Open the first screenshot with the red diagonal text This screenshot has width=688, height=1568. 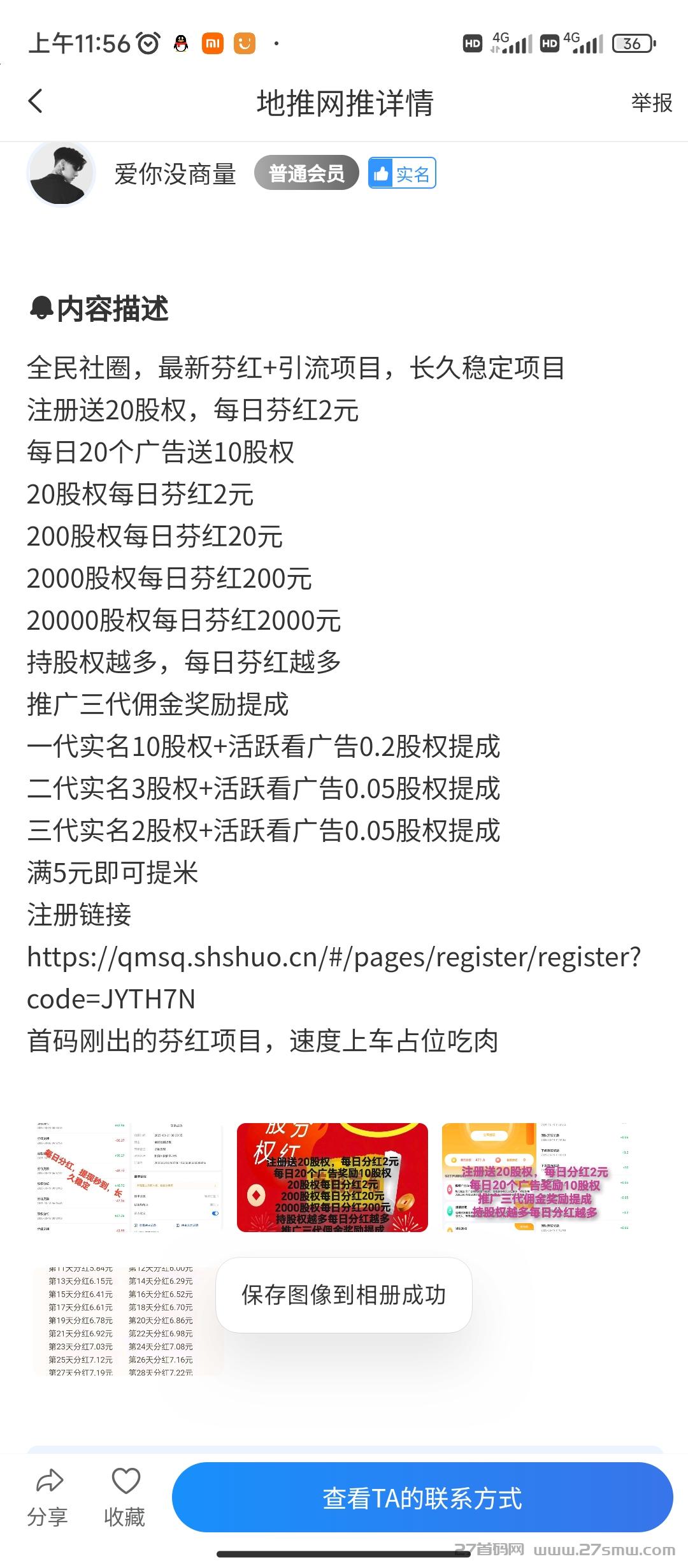(x=127, y=1177)
